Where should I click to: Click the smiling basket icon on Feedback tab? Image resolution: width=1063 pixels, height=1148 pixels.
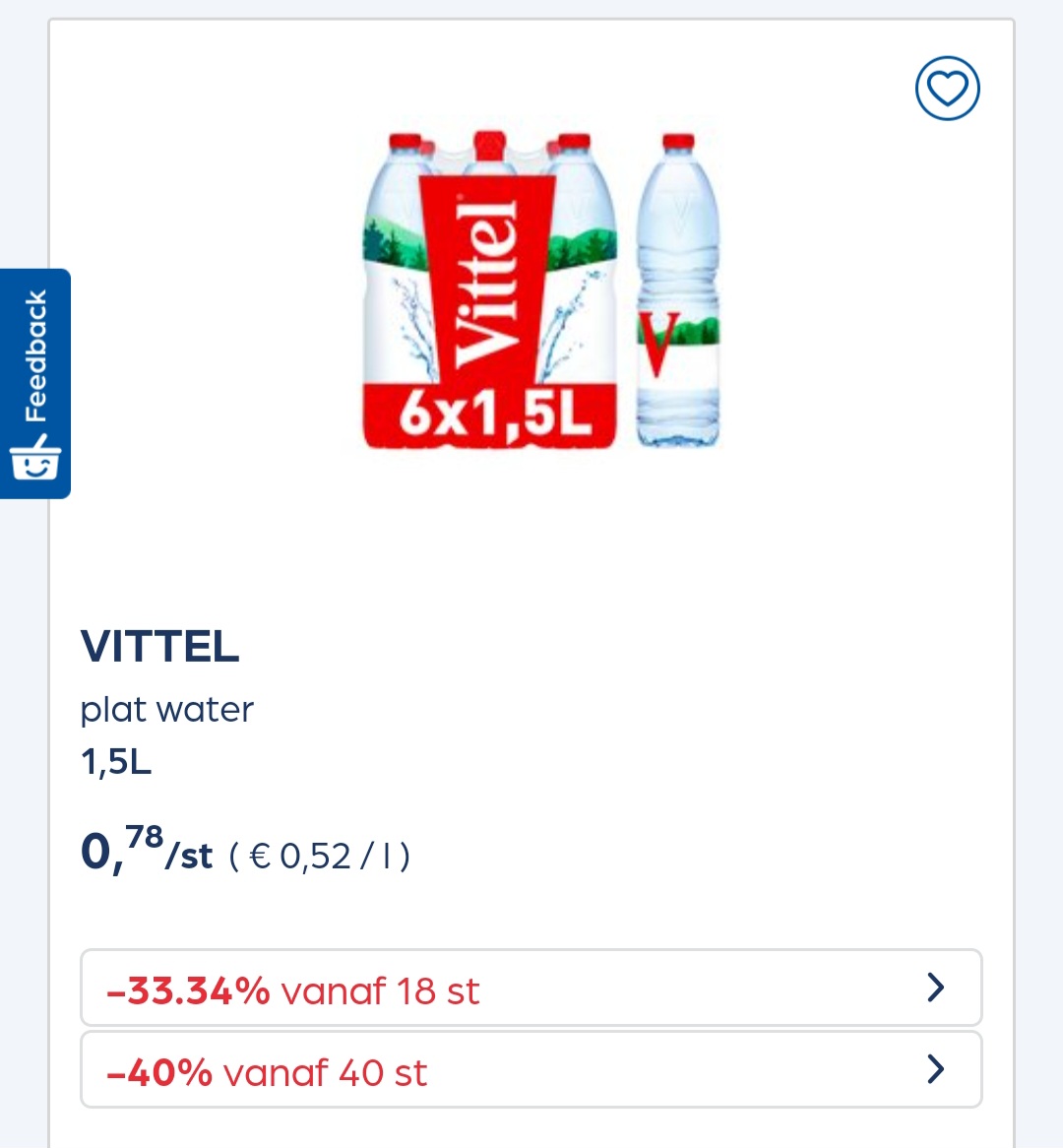tap(36, 460)
